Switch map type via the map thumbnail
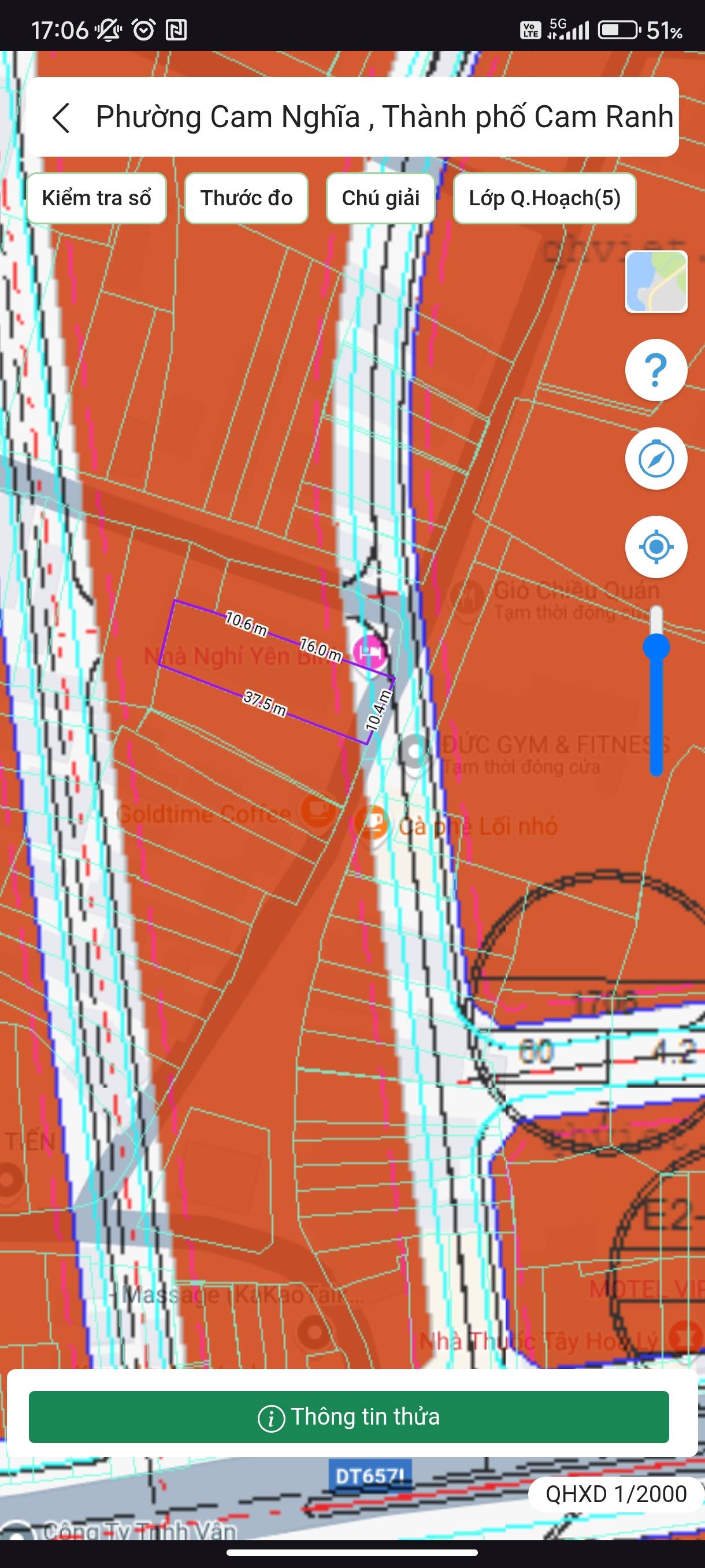The width and height of the screenshot is (705, 1568). coord(656,282)
